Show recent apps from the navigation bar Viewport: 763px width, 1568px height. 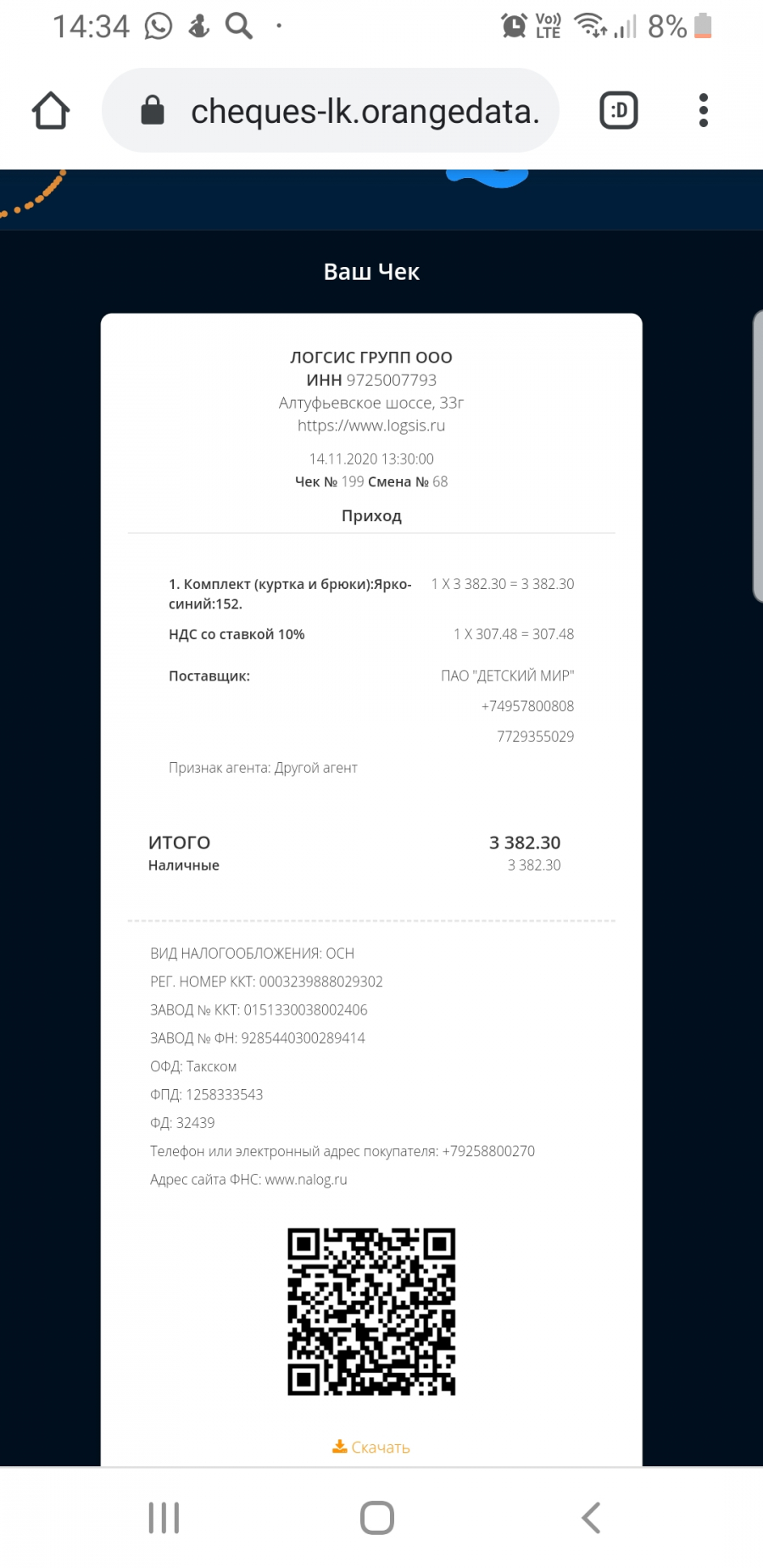click(x=164, y=1517)
